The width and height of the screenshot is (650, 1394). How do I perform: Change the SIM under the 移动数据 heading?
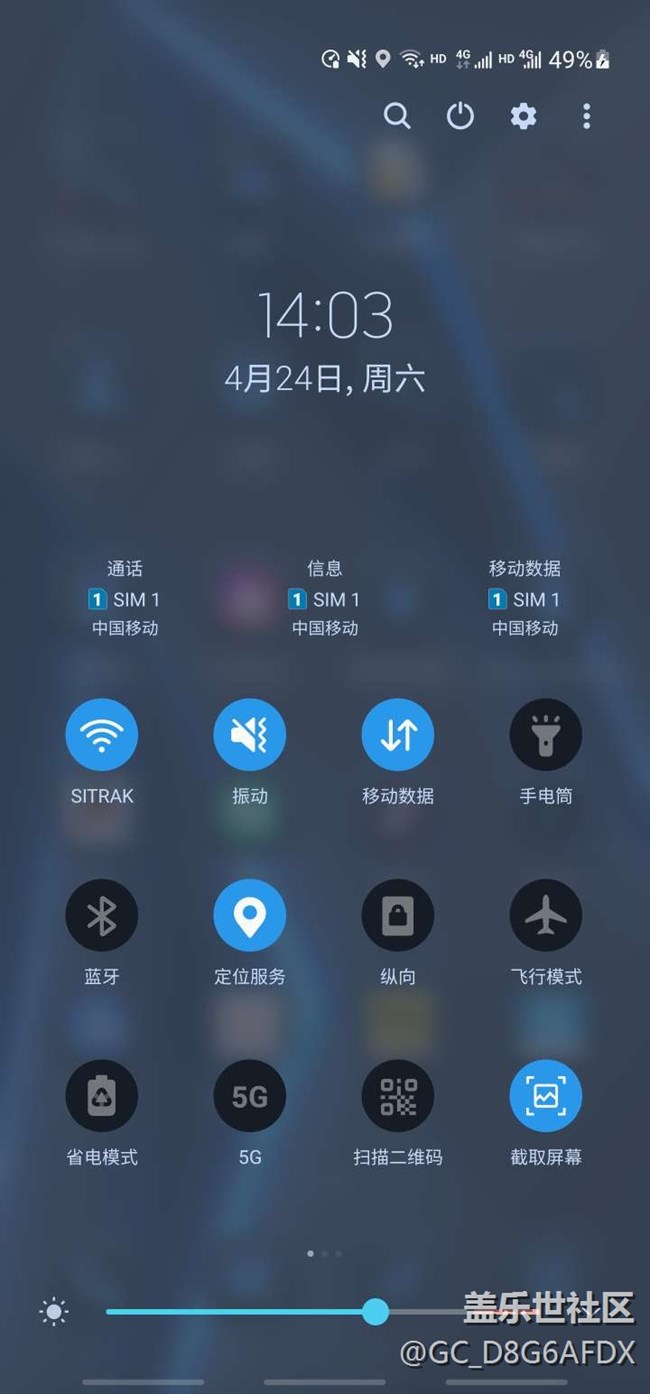(x=525, y=599)
